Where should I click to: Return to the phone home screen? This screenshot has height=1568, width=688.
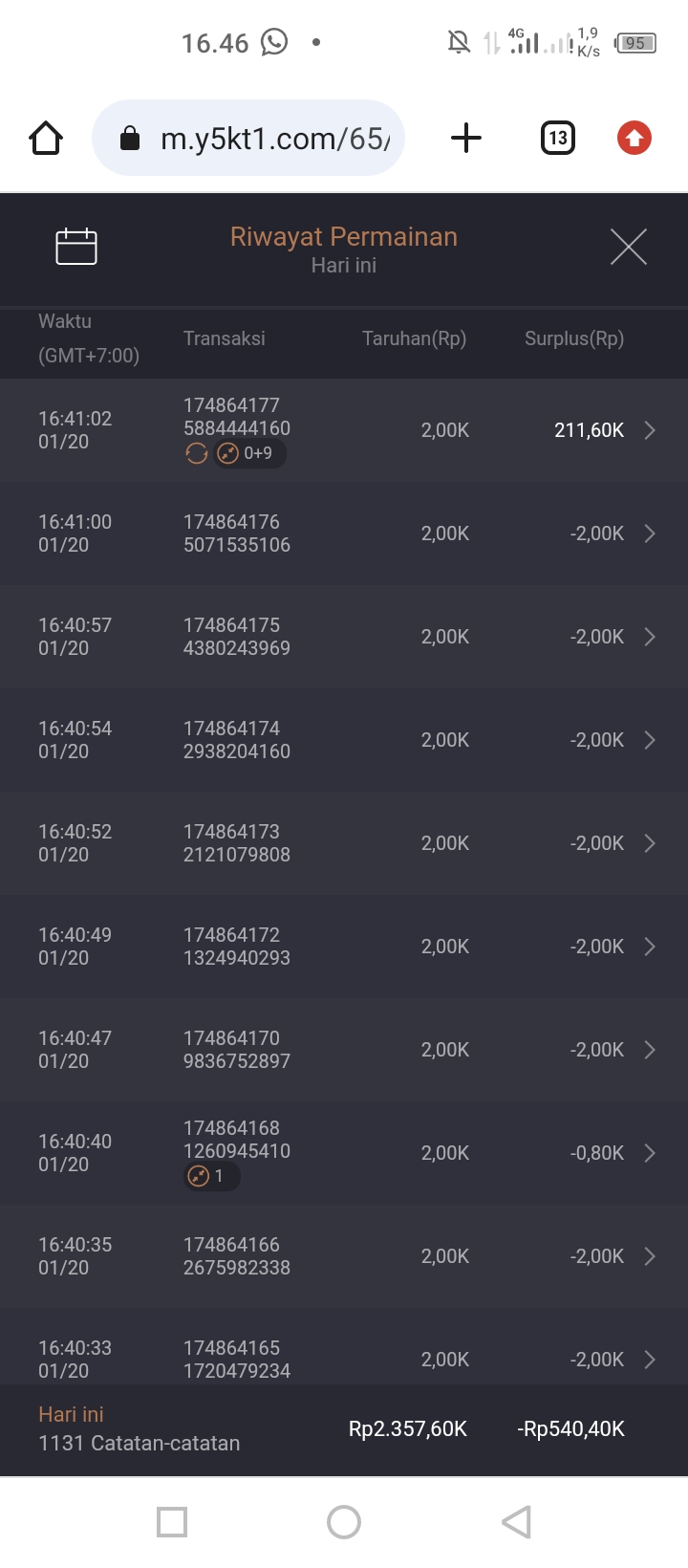(x=344, y=1521)
